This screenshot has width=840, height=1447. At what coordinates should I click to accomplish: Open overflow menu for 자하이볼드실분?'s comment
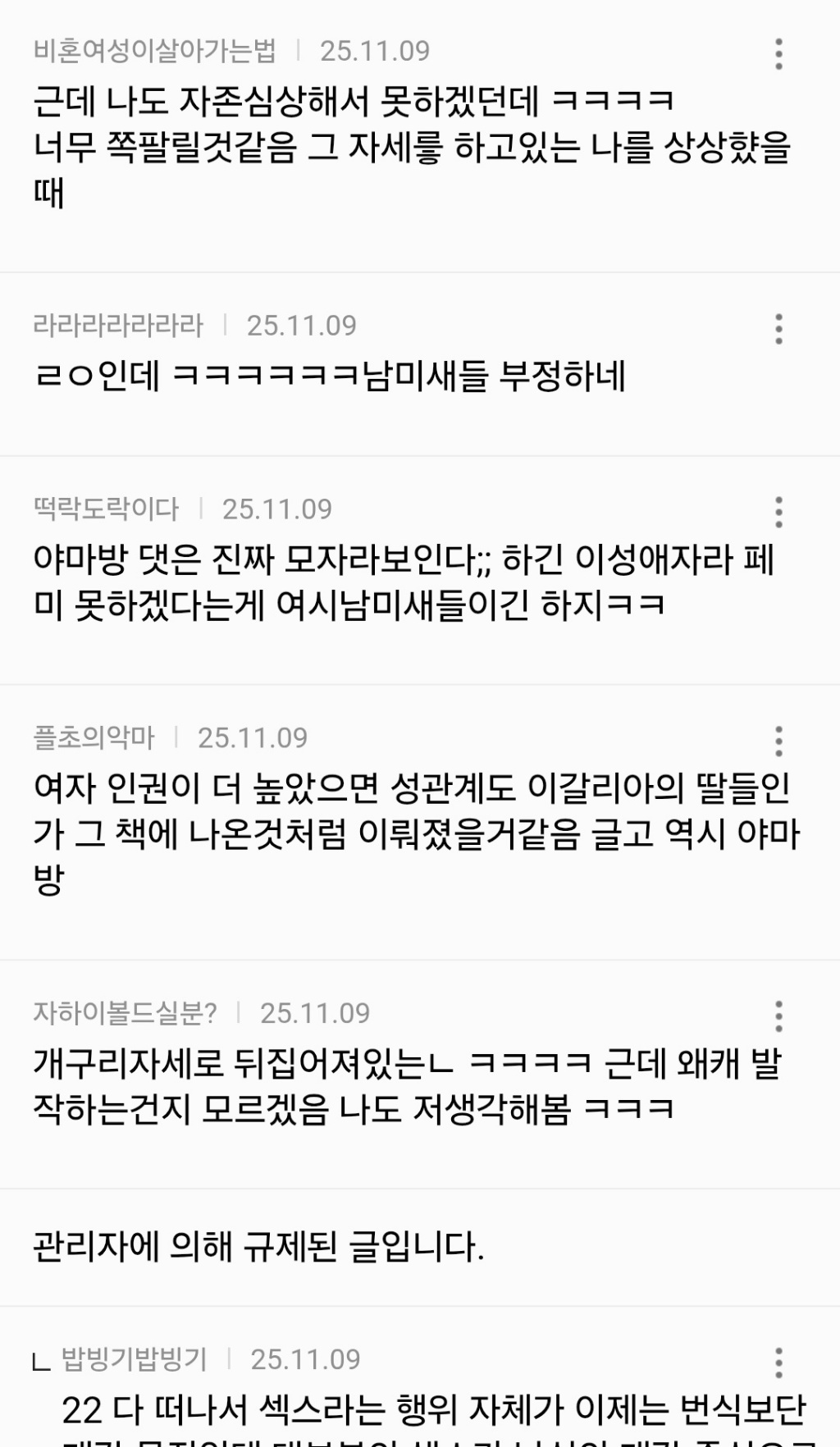coord(778,1016)
